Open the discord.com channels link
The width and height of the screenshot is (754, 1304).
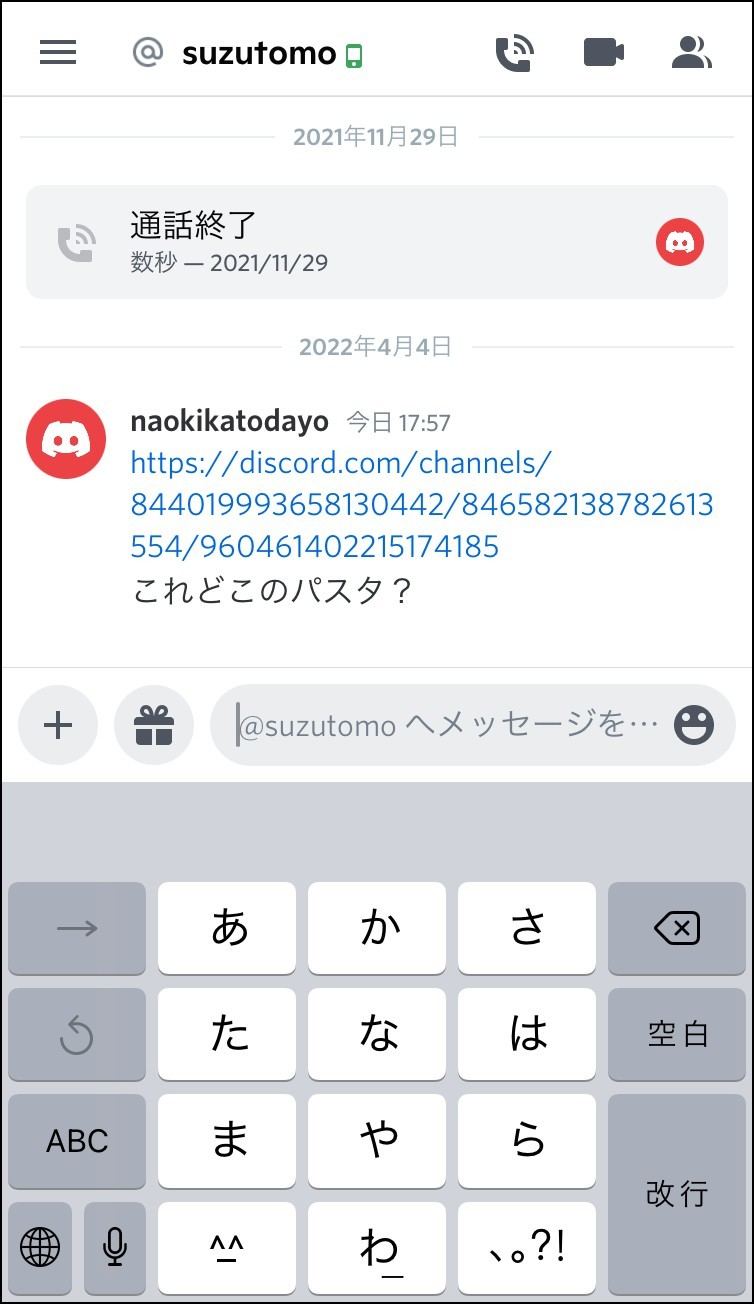[x=420, y=505]
